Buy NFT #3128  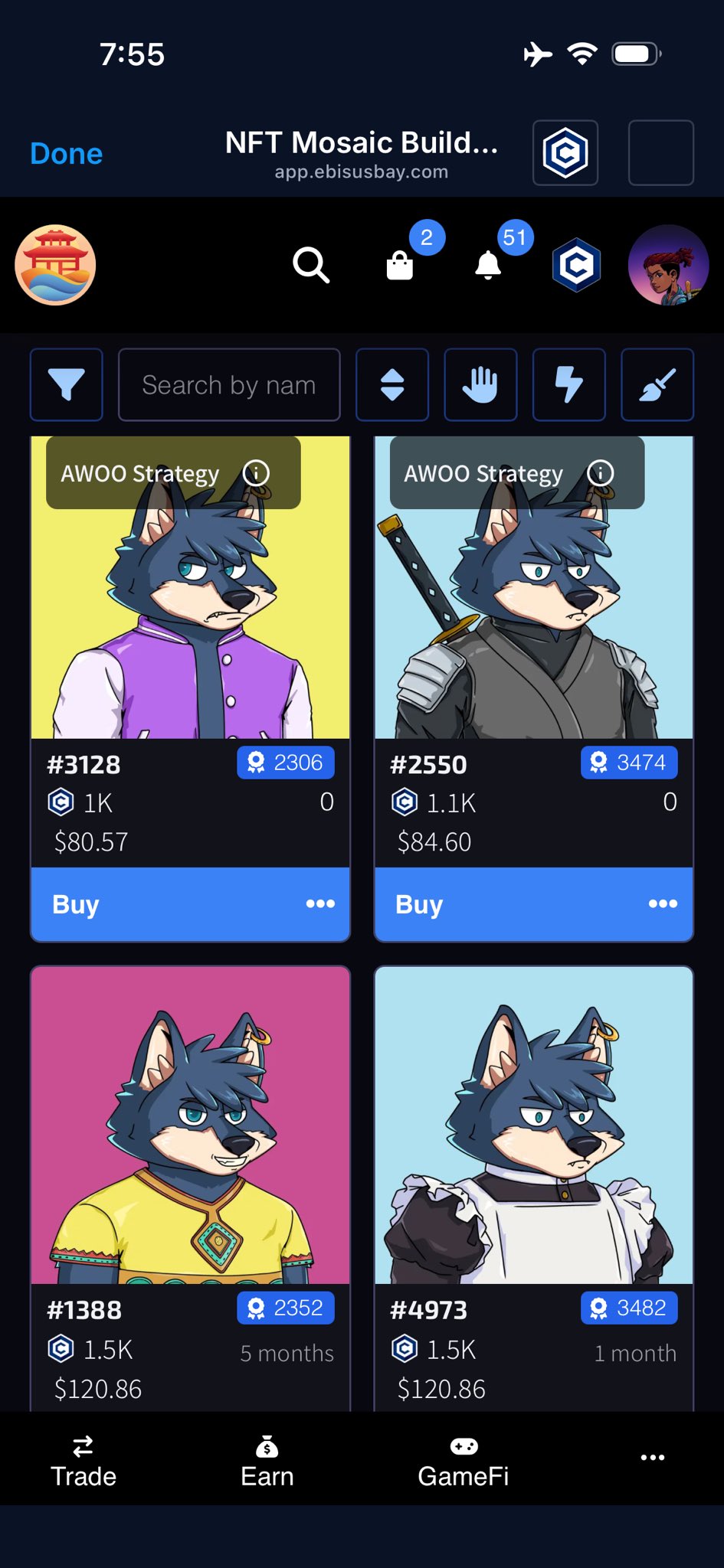click(76, 904)
